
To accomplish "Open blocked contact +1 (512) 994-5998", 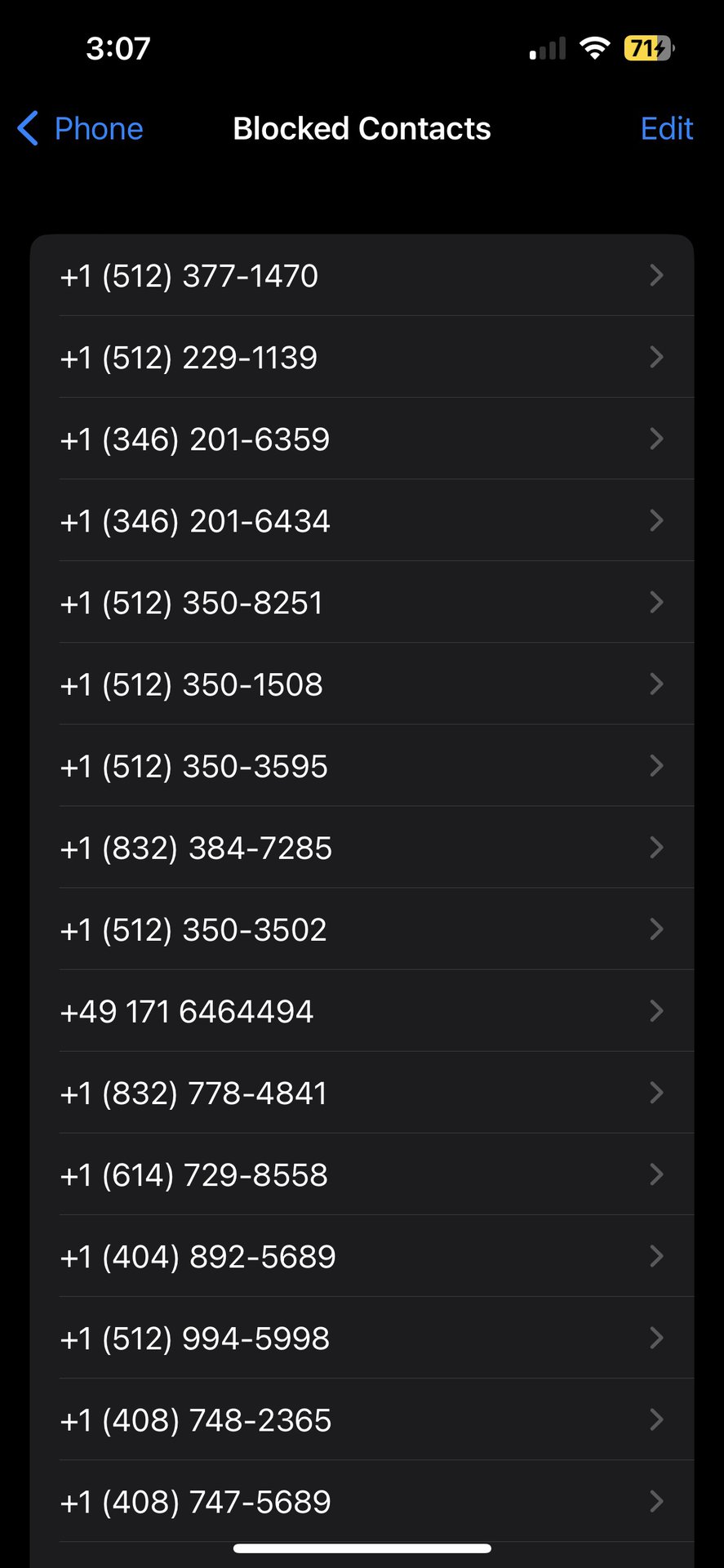I will pyautogui.click(x=362, y=1338).
